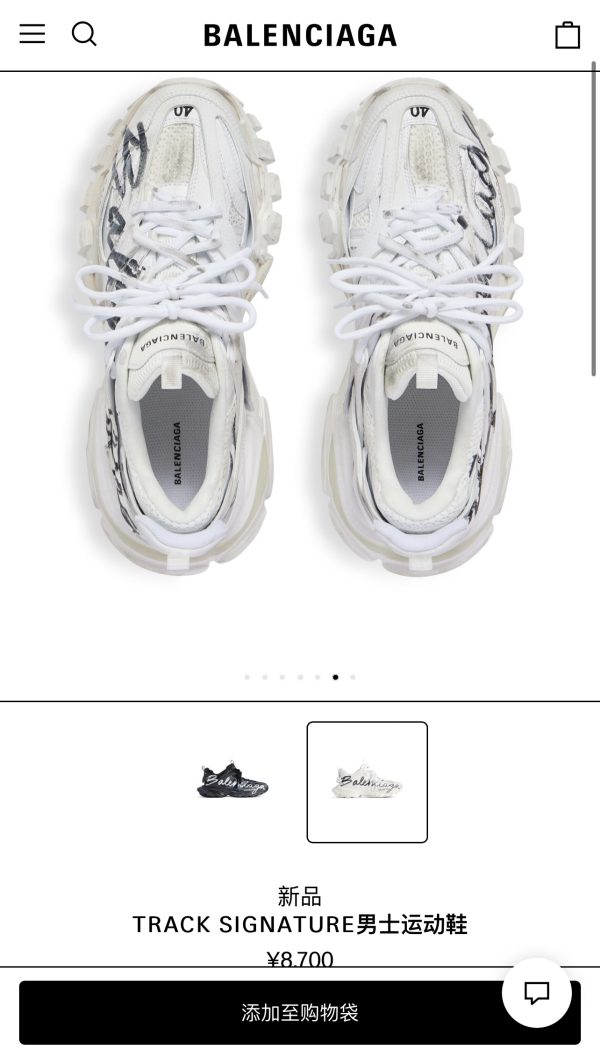Select the white sneaker color variant
Screen dimensions: 600x1056
pos(367,782)
